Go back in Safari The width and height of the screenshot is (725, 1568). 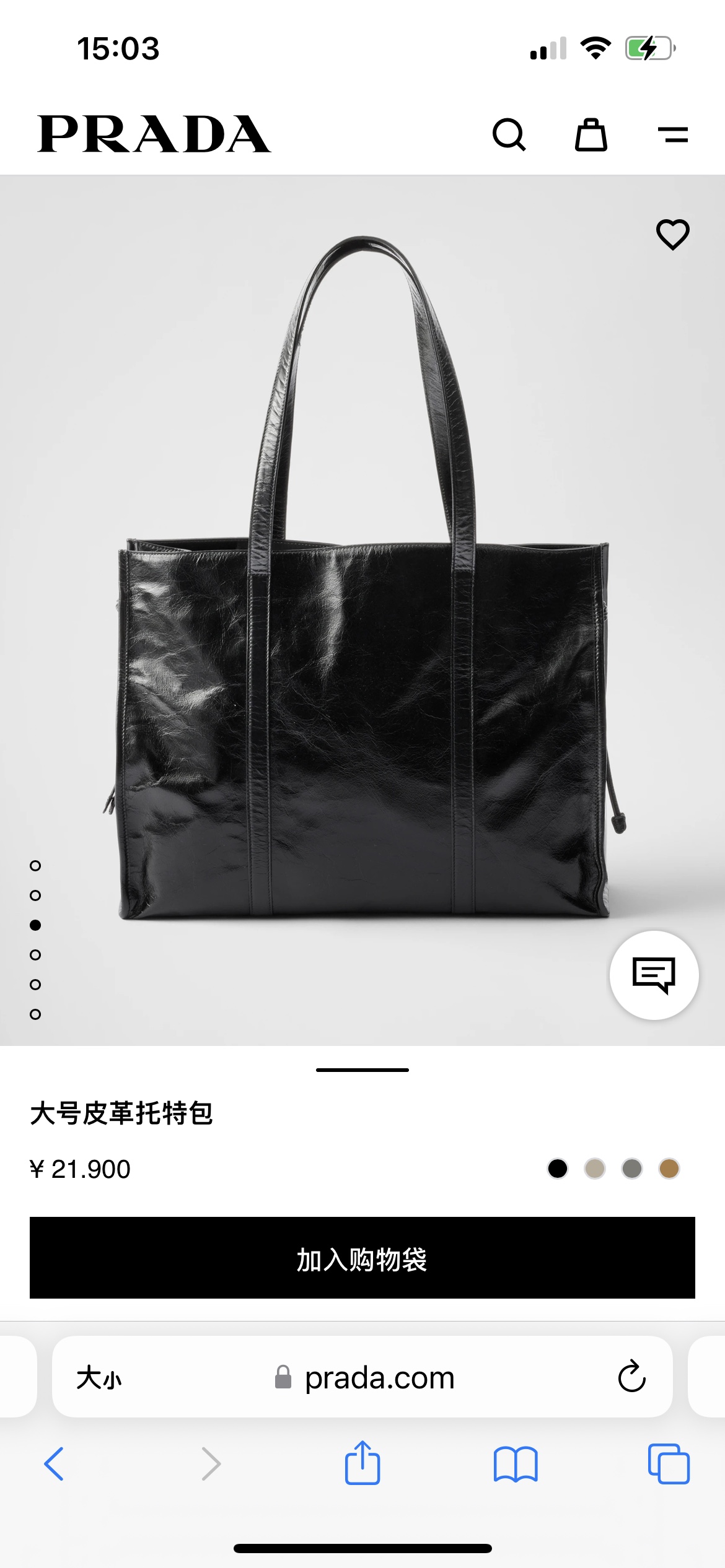(54, 1464)
